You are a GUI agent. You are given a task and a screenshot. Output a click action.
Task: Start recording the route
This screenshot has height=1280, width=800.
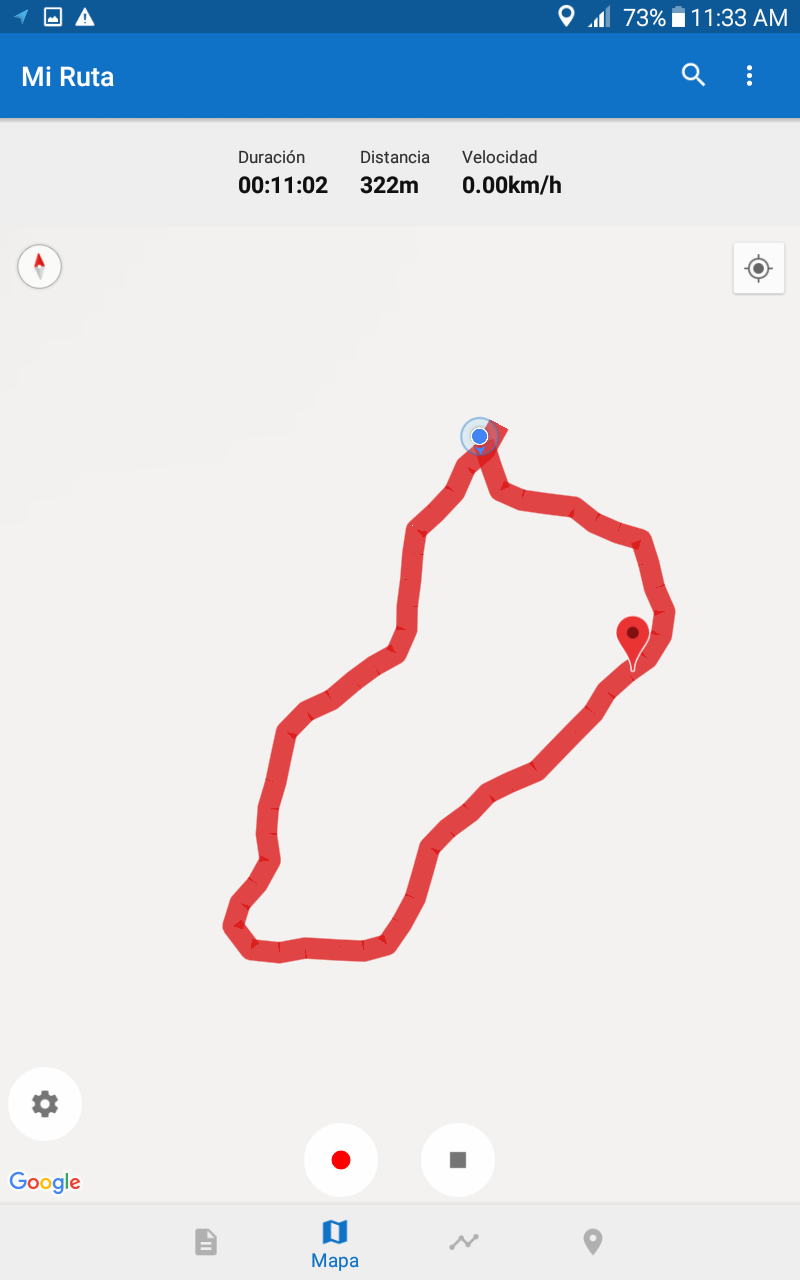[341, 1160]
